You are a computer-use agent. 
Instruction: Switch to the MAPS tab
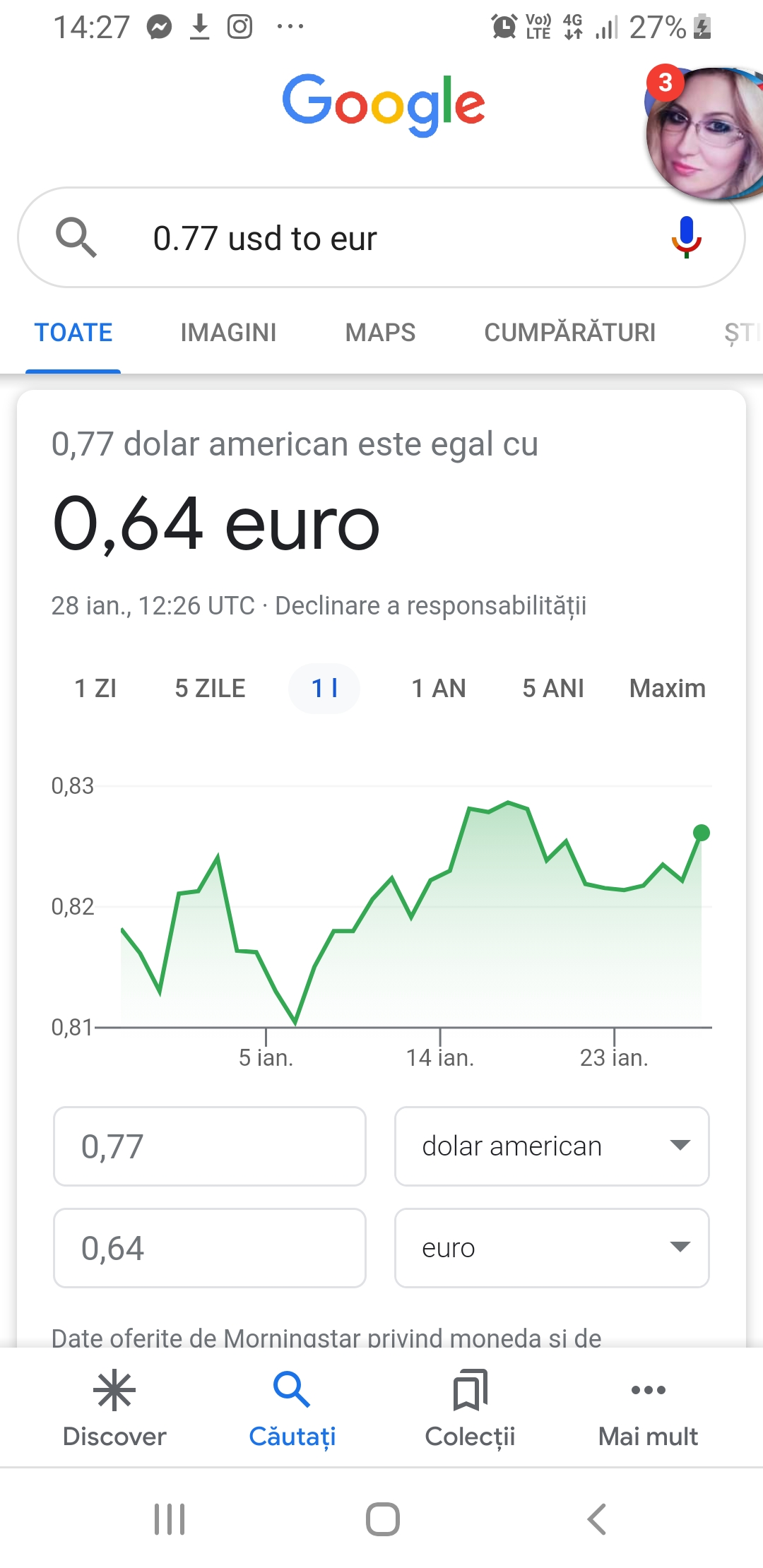tap(380, 332)
